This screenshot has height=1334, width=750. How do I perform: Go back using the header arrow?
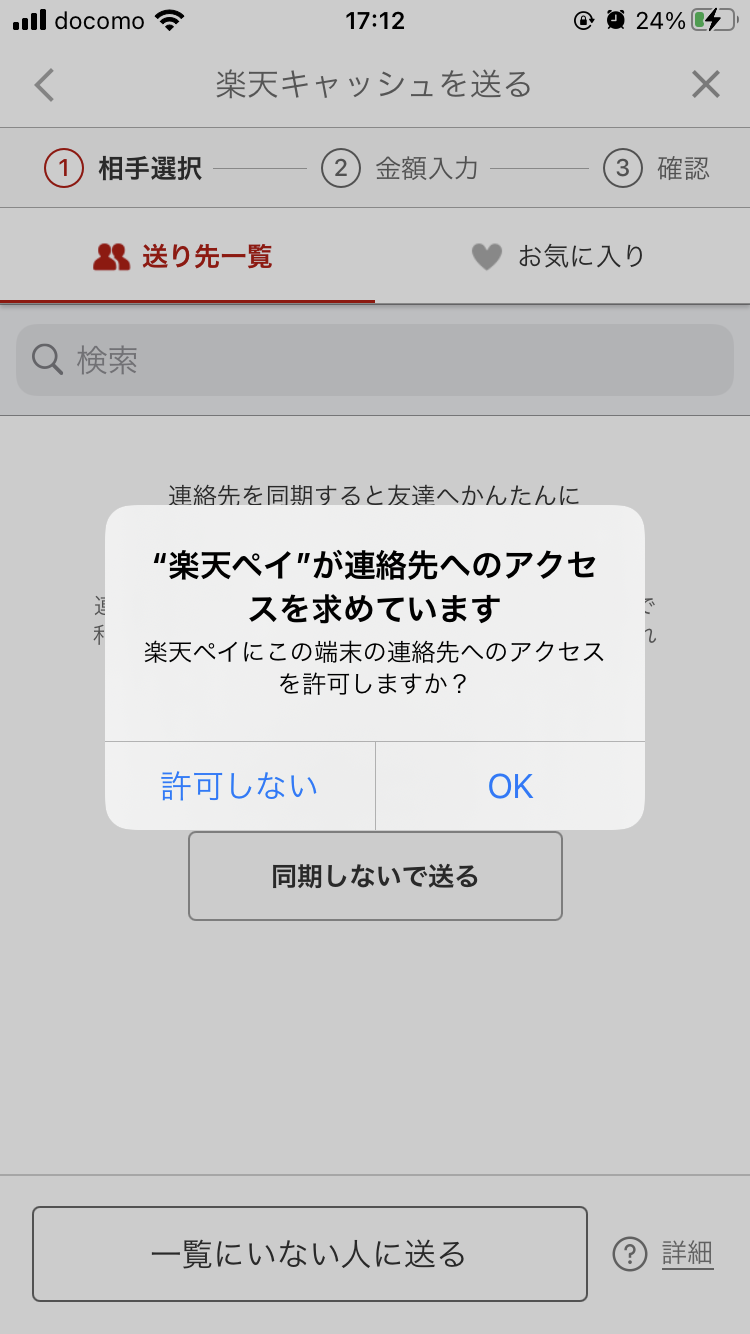[x=44, y=85]
